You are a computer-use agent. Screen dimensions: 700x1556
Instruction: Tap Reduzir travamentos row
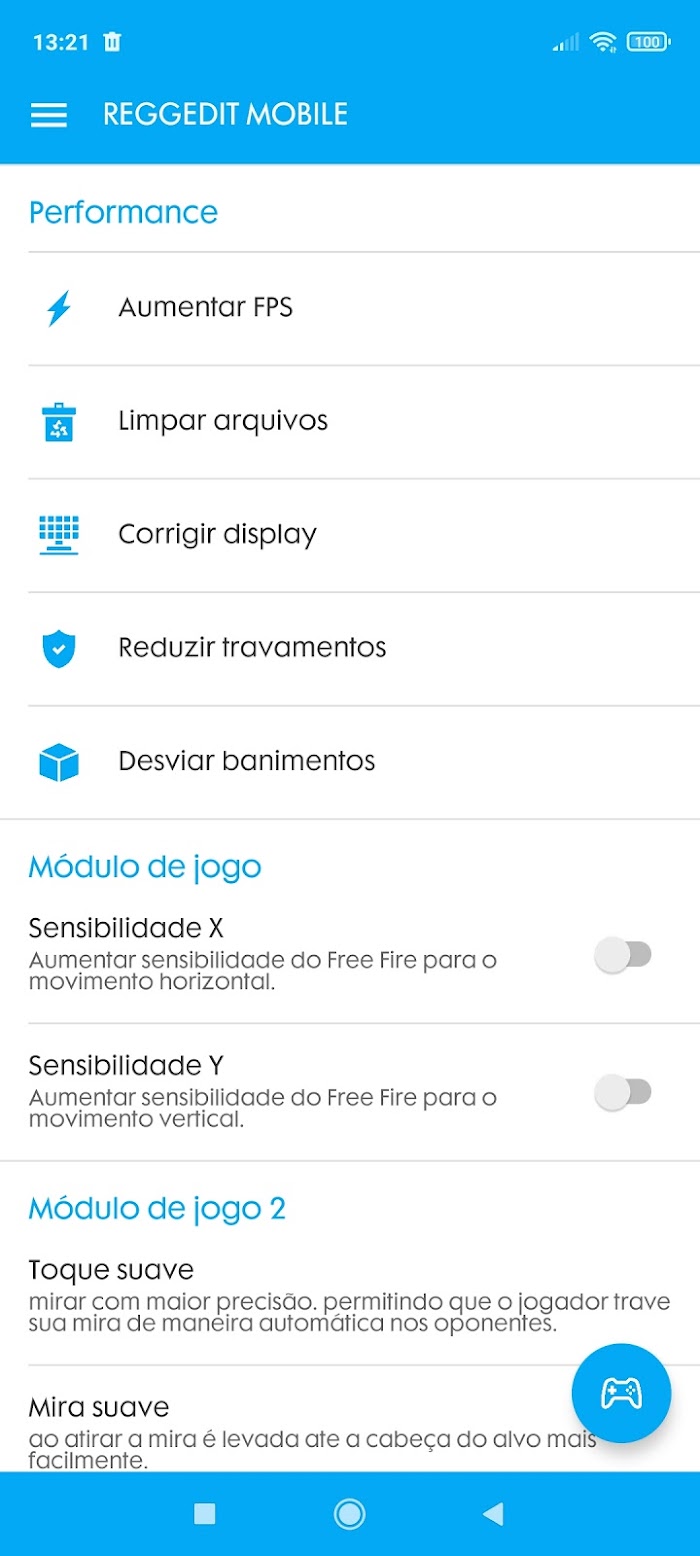click(x=350, y=649)
